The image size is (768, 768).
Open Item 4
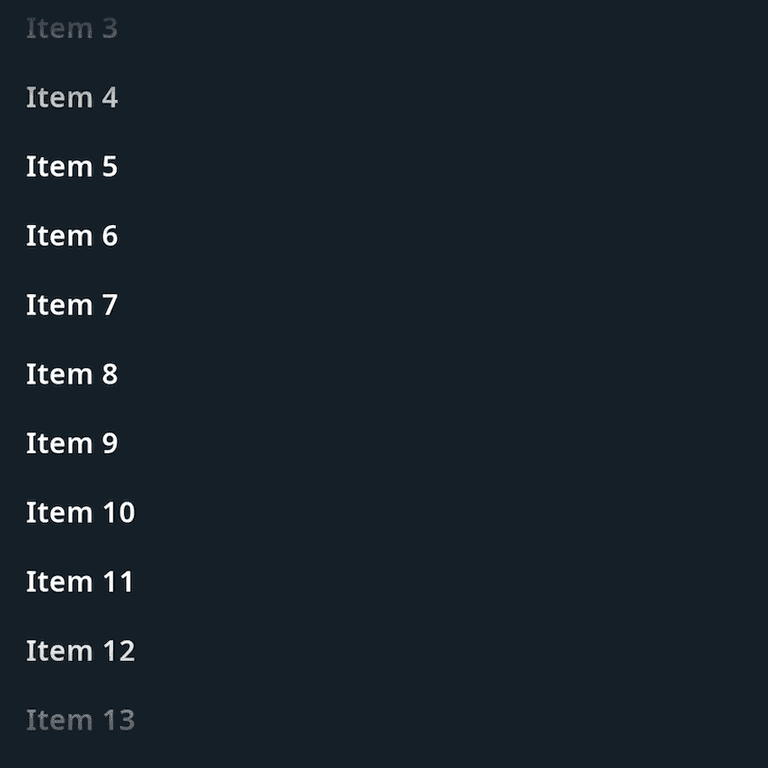pos(72,98)
